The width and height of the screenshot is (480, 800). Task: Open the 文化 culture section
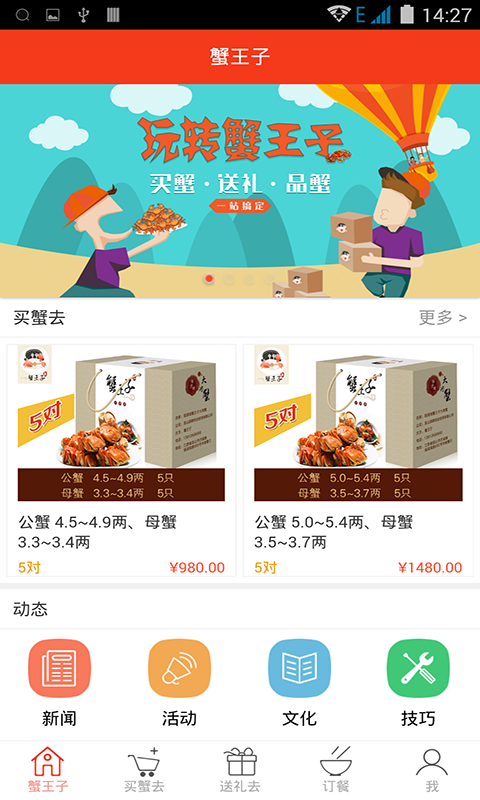coord(299,683)
